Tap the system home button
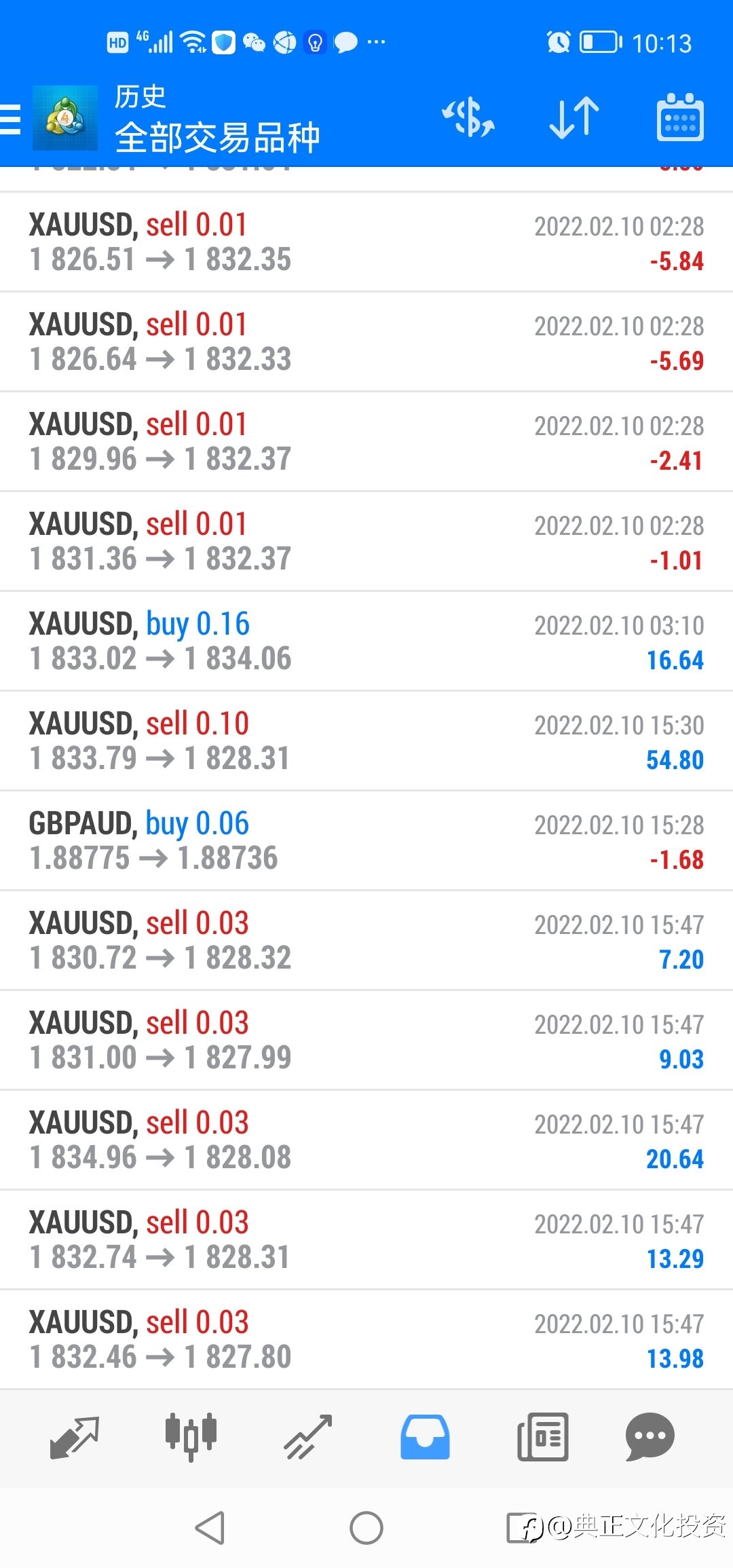Image resolution: width=733 pixels, height=1568 pixels. tap(366, 1528)
